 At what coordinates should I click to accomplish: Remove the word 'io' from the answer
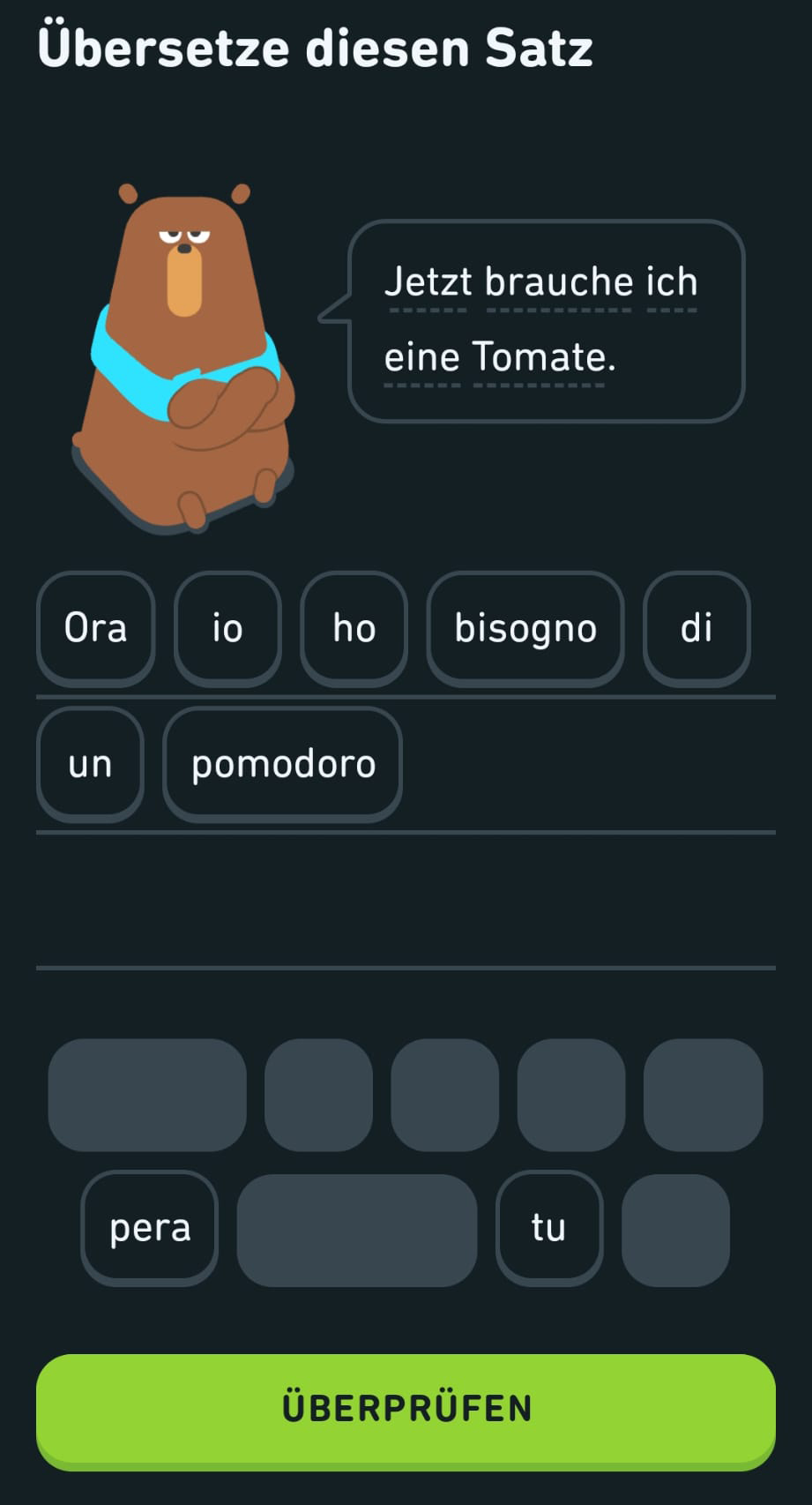pyautogui.click(x=227, y=629)
